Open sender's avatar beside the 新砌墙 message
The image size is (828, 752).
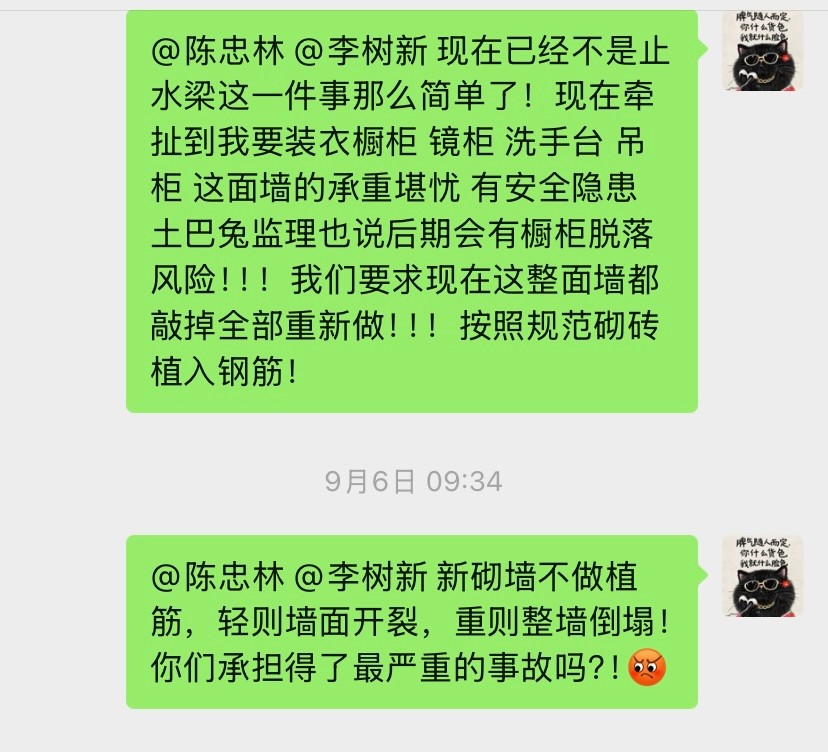(763, 575)
